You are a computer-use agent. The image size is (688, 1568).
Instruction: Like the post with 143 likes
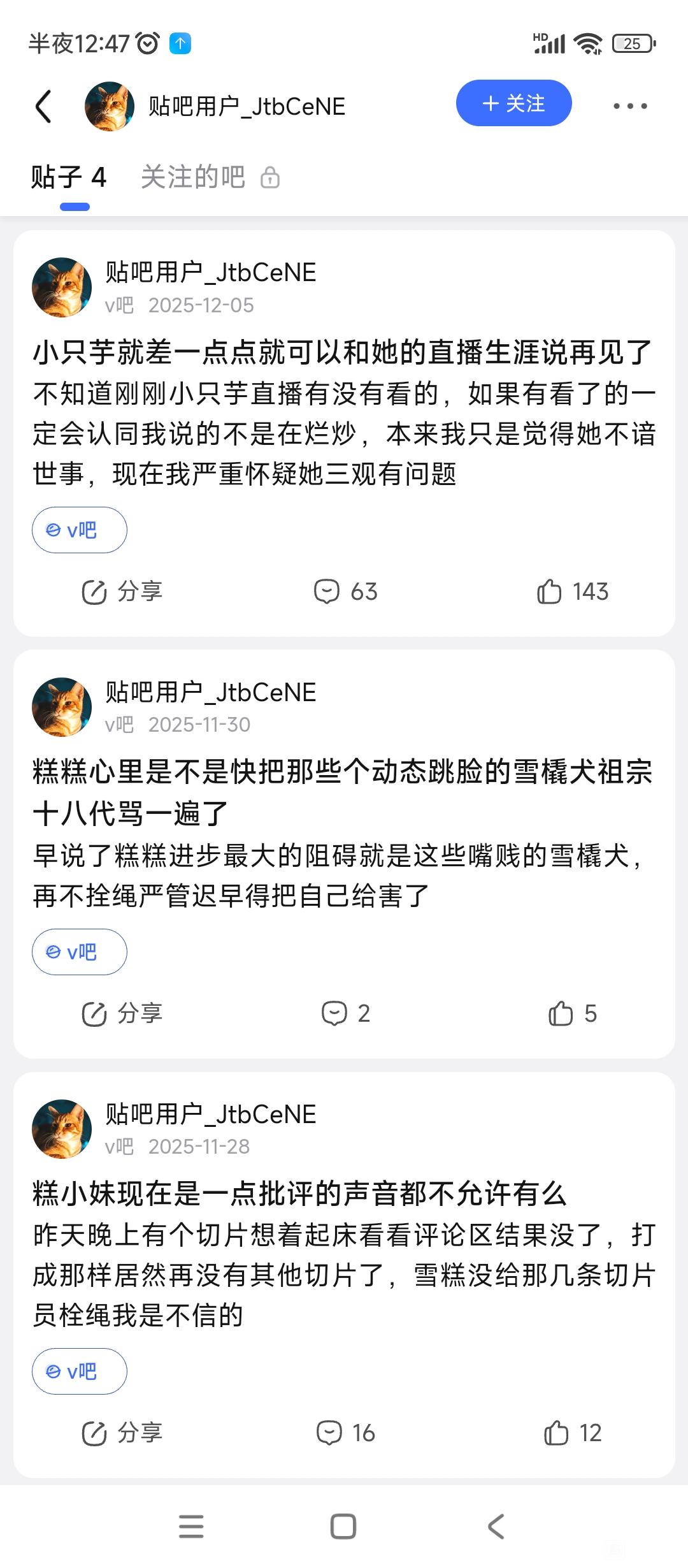point(572,592)
